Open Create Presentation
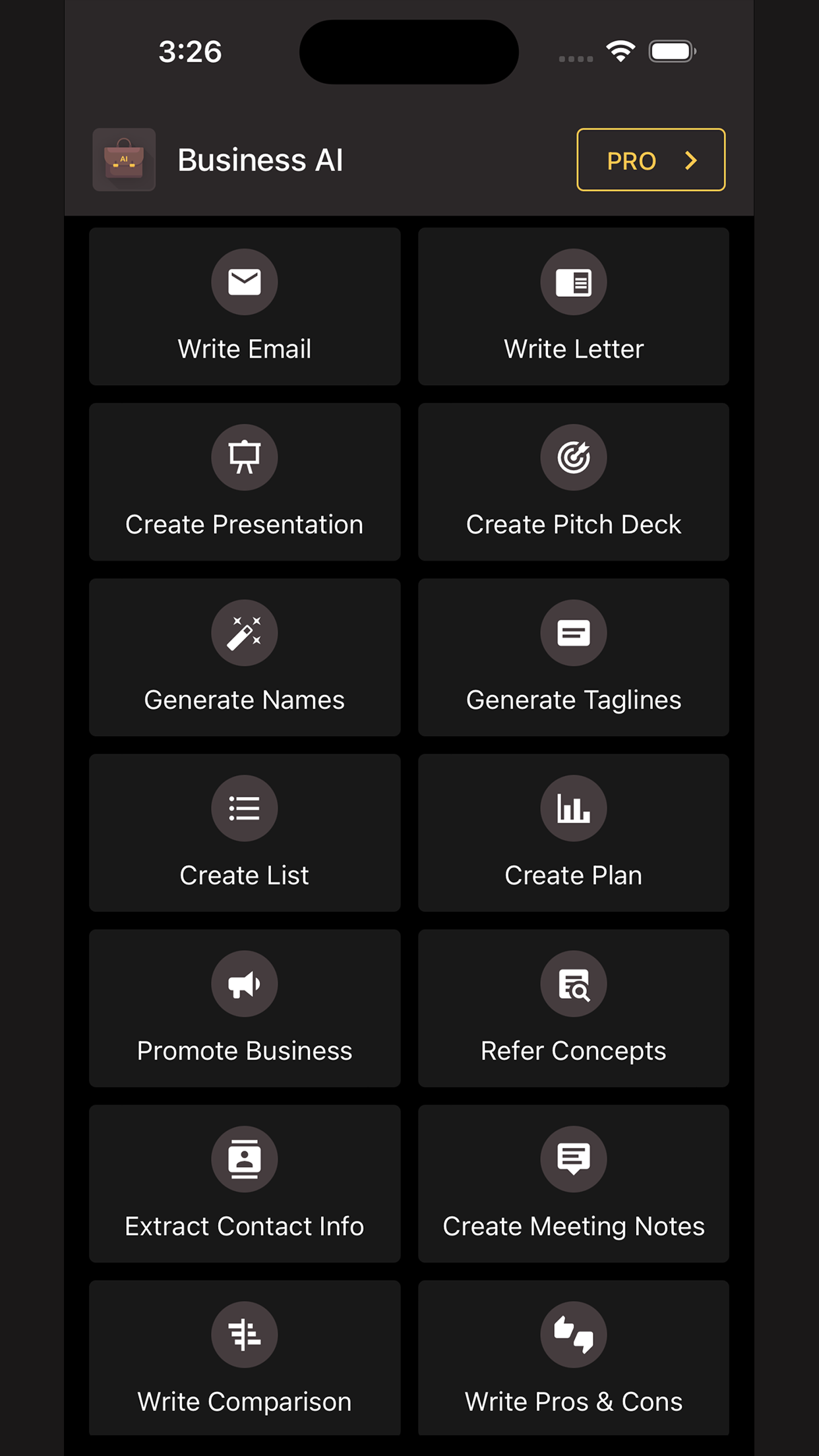This screenshot has height=1456, width=819. (x=245, y=482)
